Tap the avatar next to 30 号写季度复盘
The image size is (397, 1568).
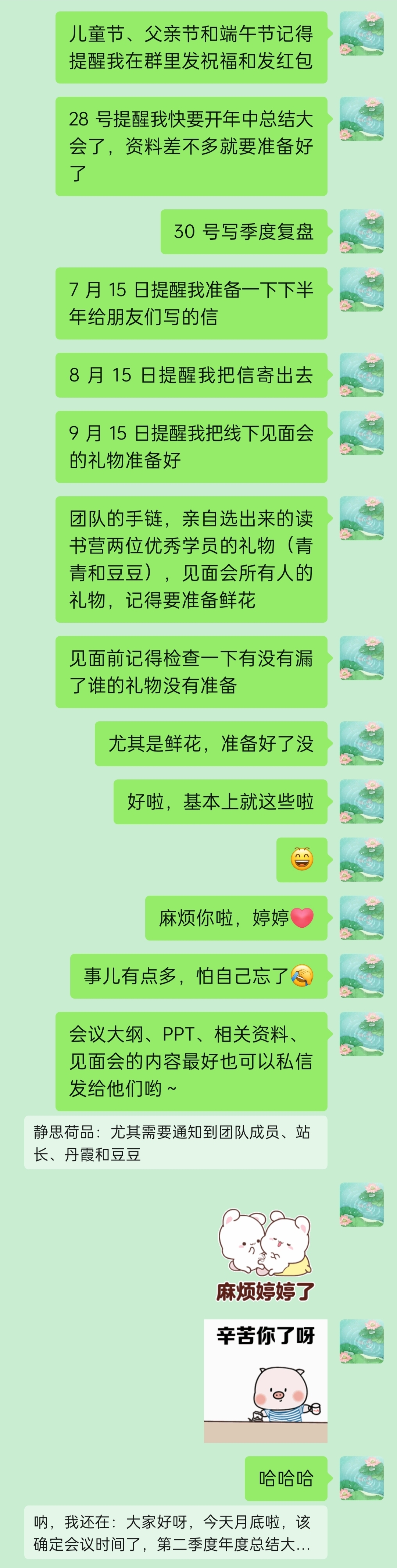point(361,231)
